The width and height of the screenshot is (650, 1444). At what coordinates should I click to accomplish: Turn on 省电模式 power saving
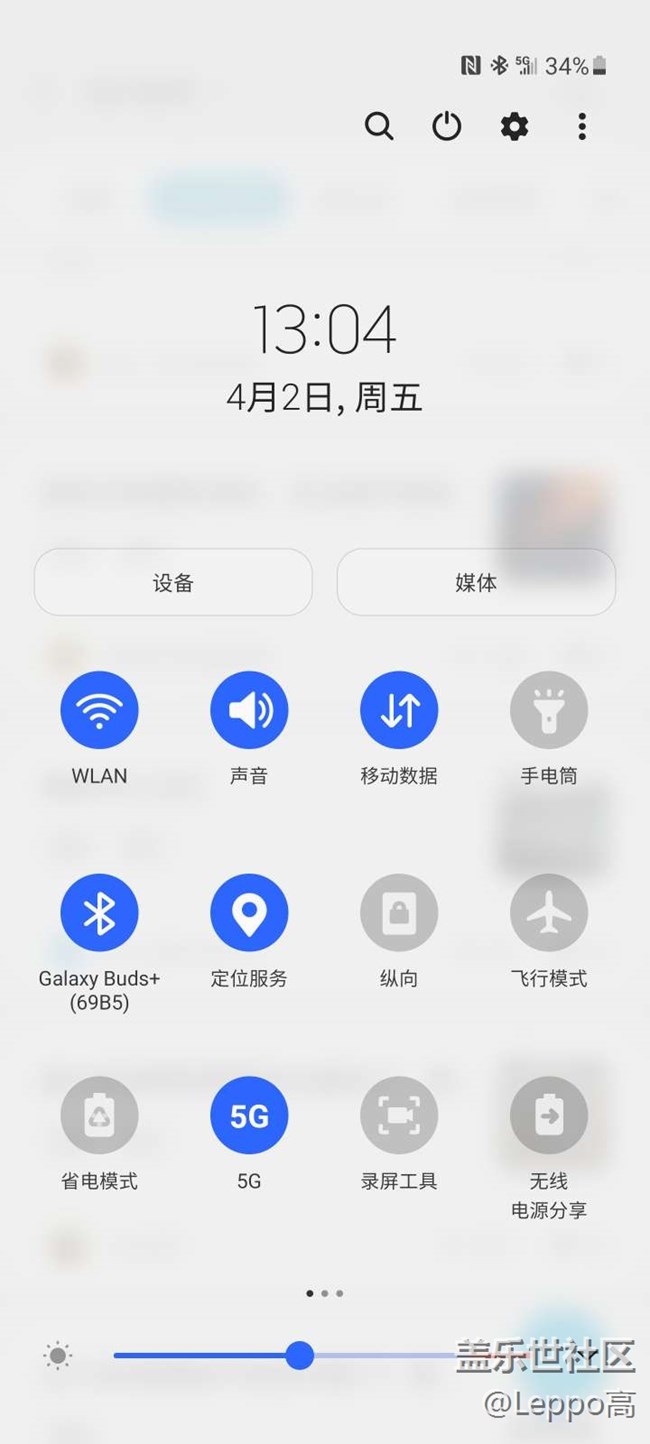coord(99,1116)
